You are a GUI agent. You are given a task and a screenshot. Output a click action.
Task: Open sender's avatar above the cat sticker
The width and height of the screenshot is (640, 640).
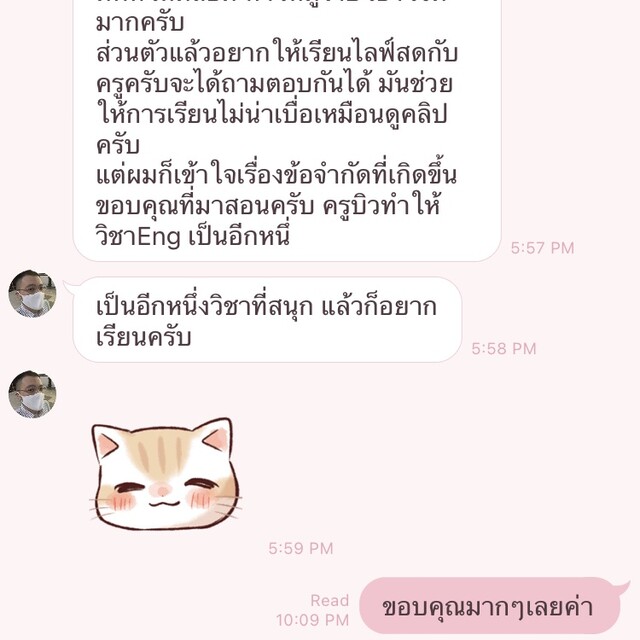(32, 394)
